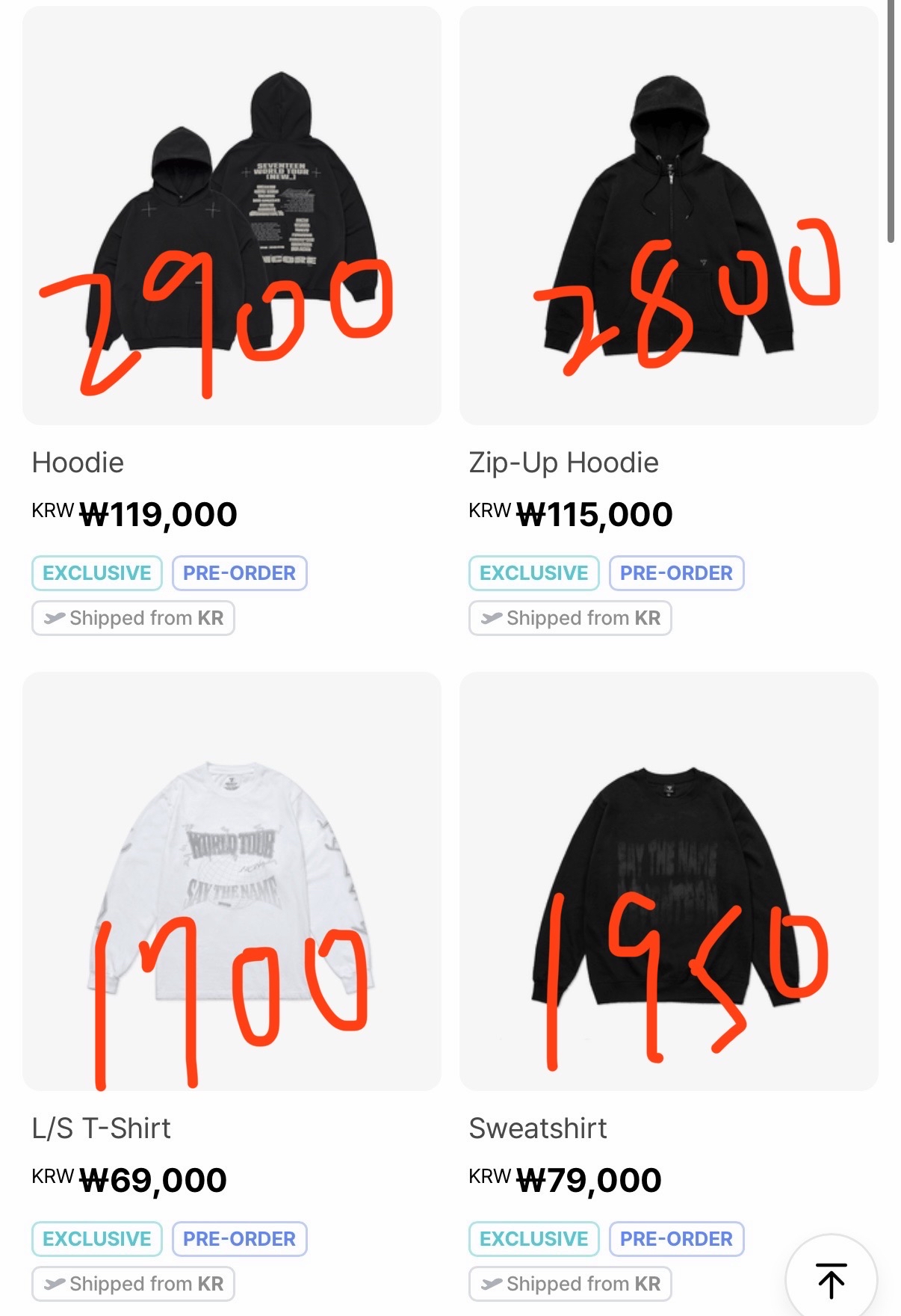
Task: Open the Zip-Up Hoodie product card
Action: pyautogui.click(x=669, y=217)
